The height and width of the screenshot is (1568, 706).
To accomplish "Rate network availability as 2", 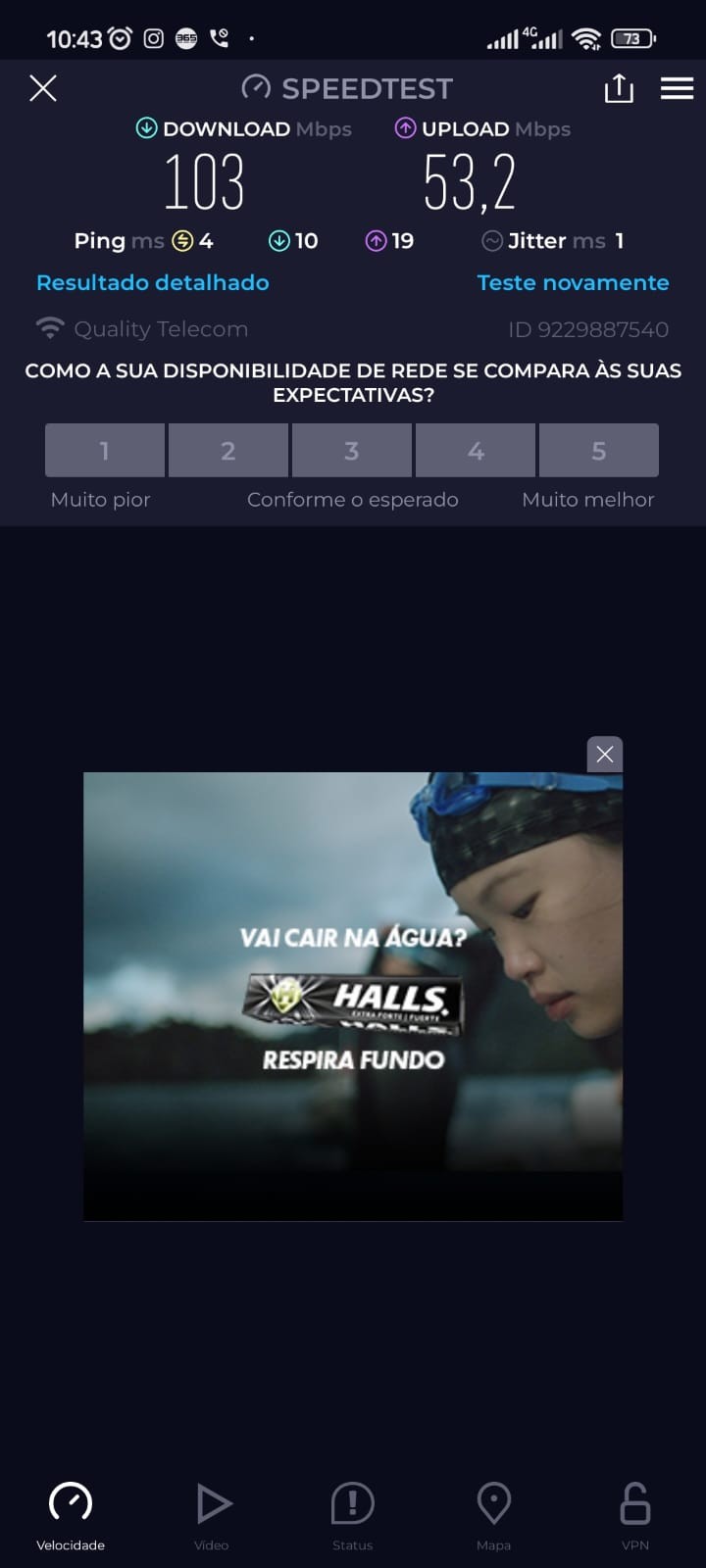I will click(228, 451).
